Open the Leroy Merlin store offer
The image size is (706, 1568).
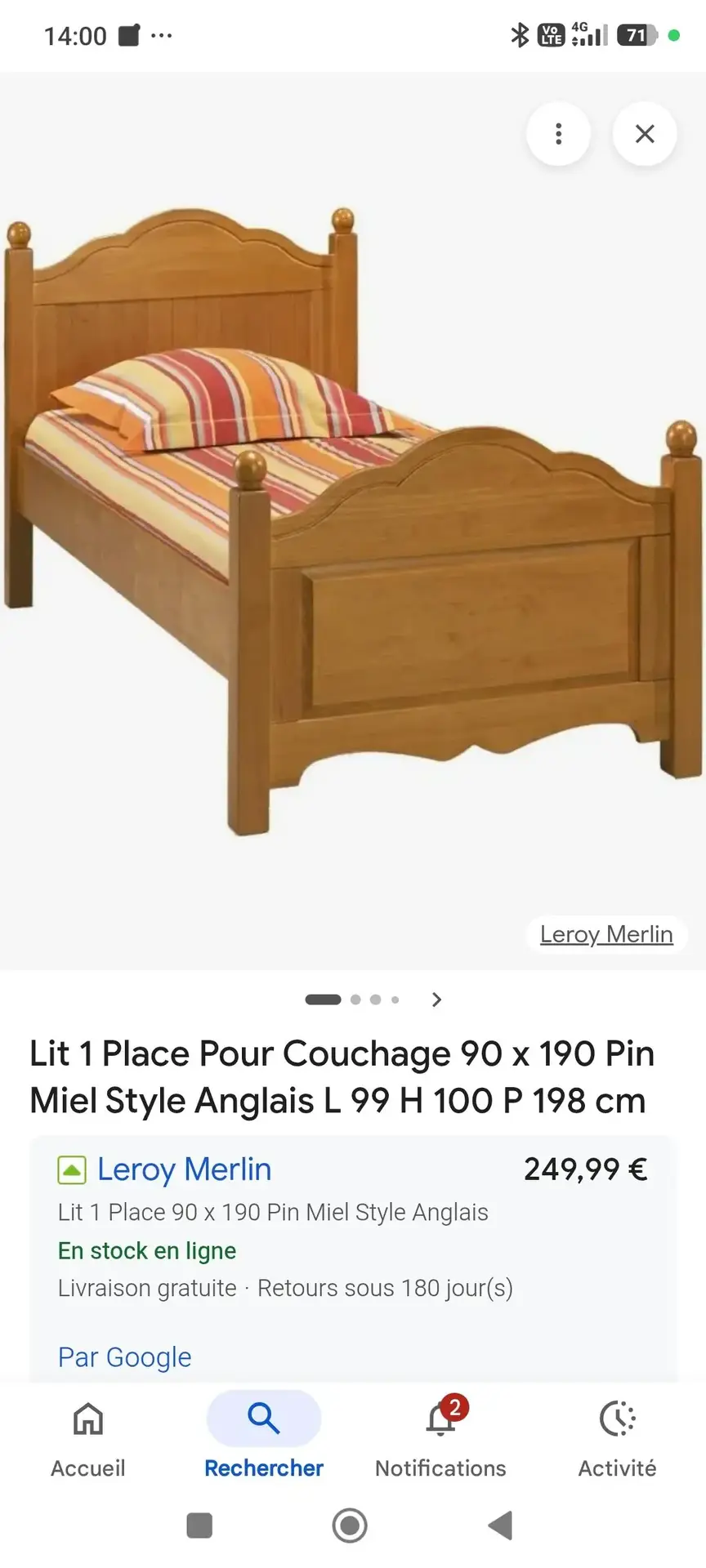(x=184, y=1169)
